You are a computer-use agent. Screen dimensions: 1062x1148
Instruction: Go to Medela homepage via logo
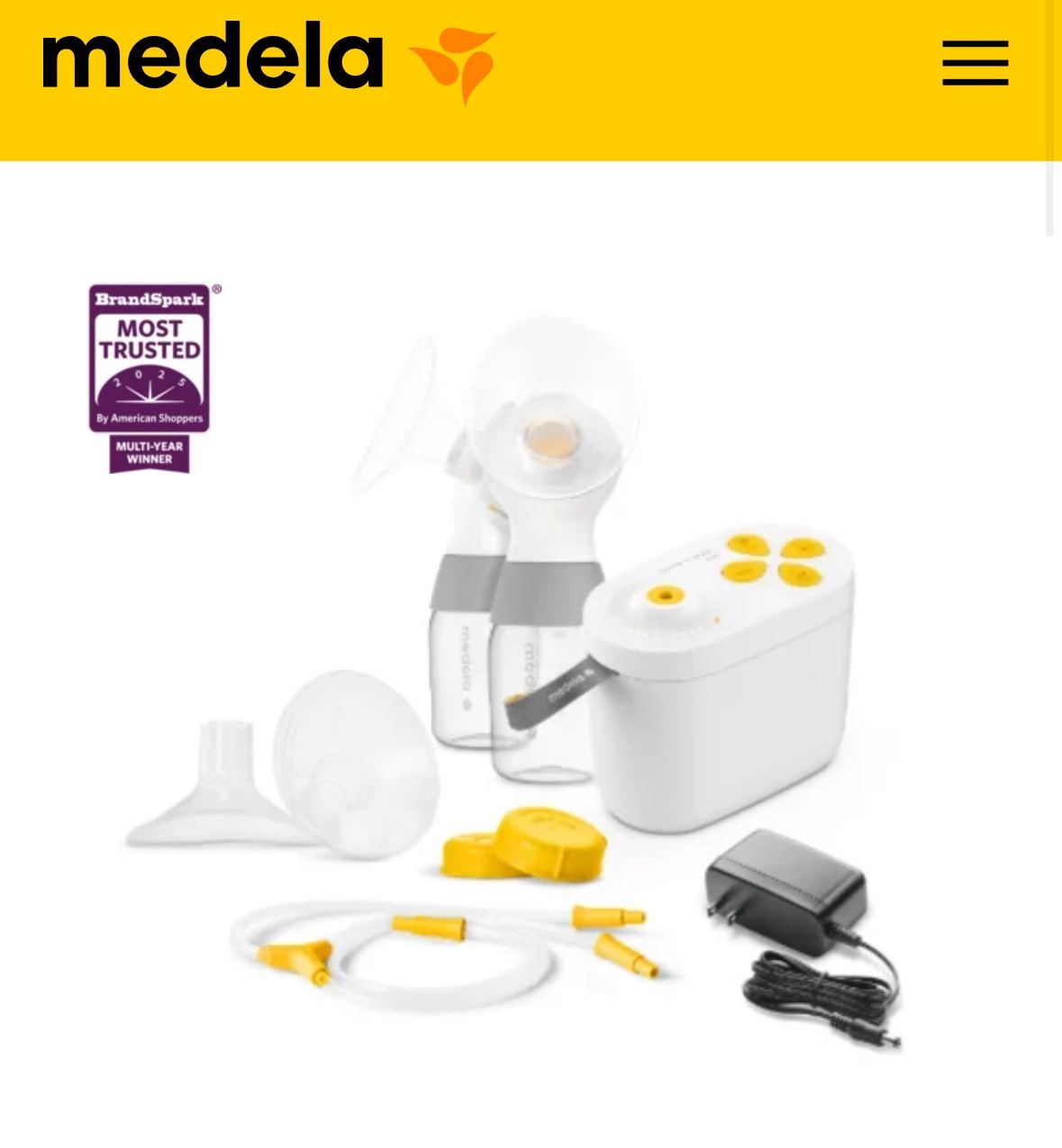tap(268, 61)
